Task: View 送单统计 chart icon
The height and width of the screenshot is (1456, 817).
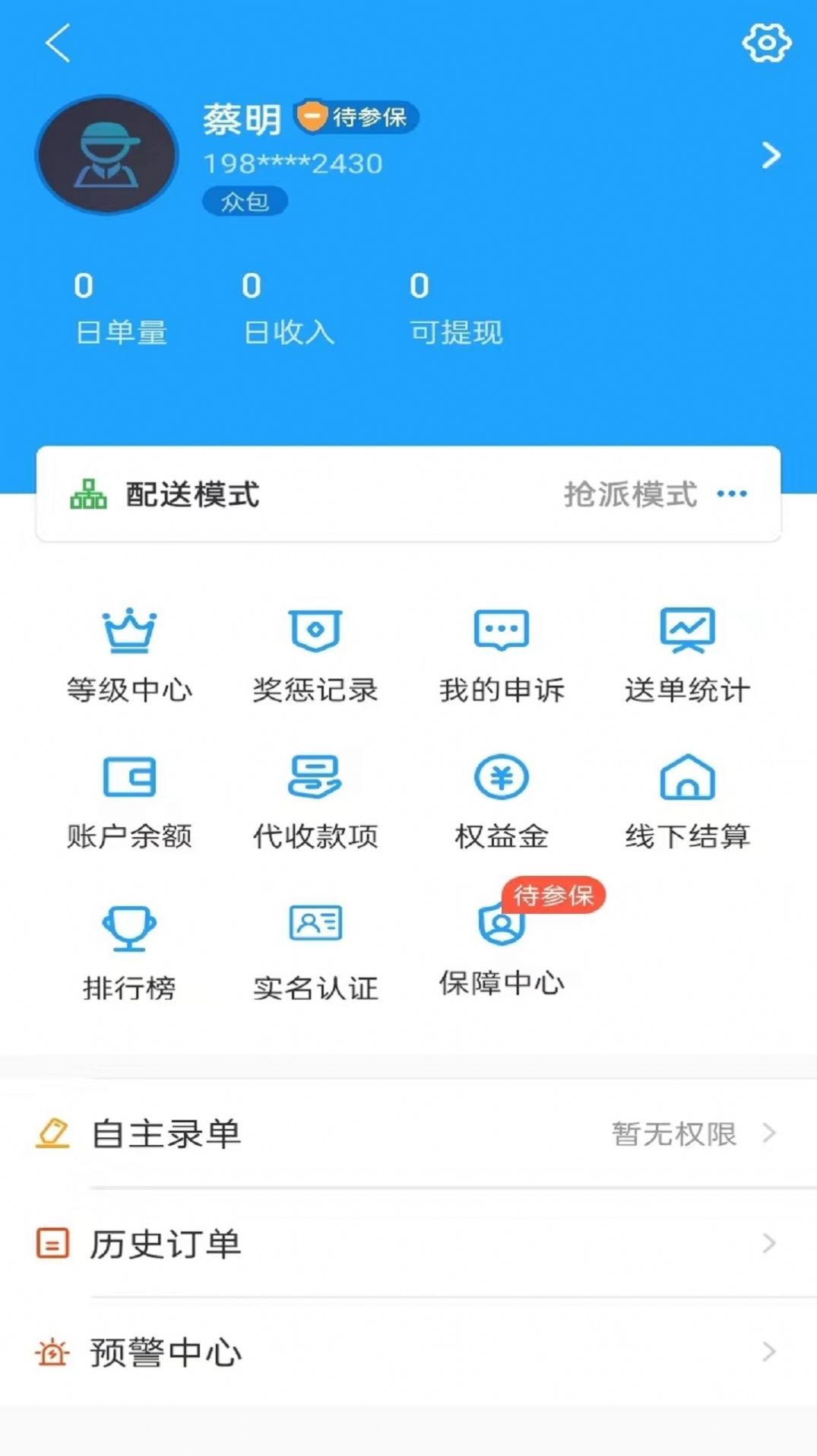Action: coord(686,630)
